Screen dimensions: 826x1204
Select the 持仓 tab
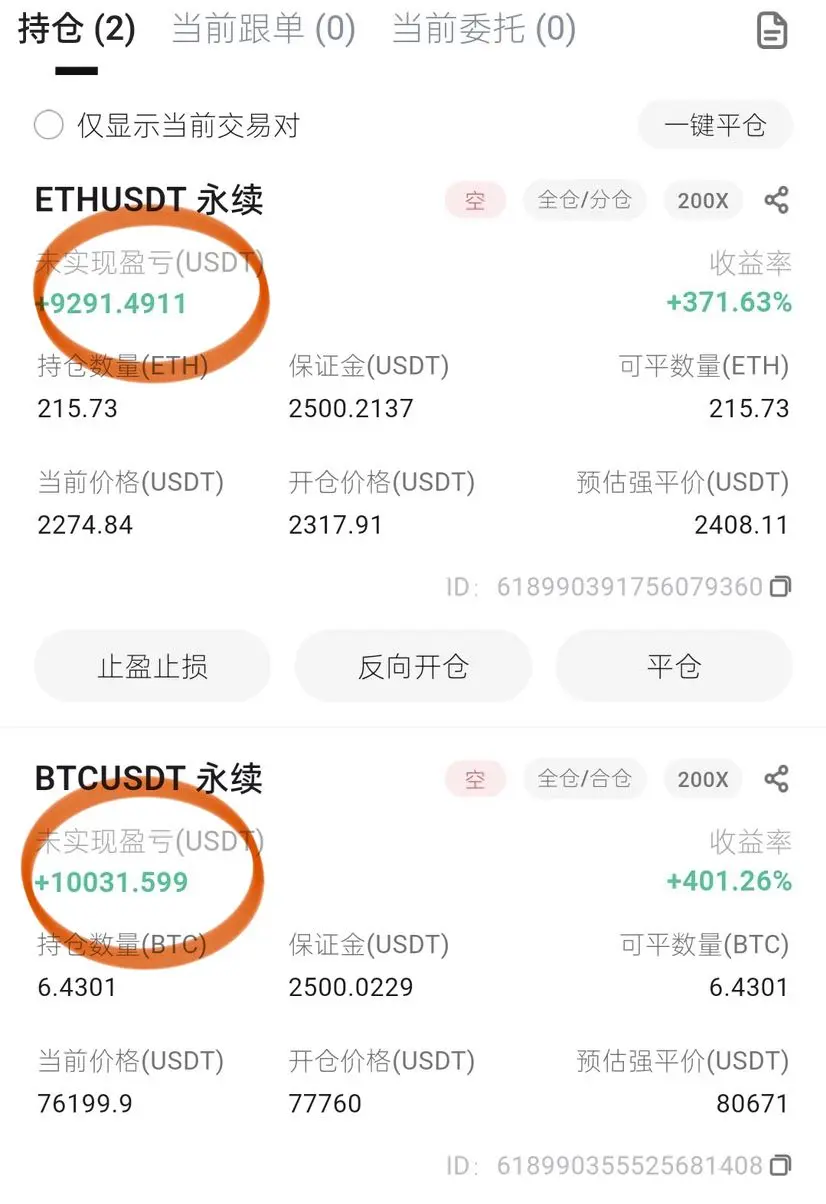pyautogui.click(x=76, y=29)
